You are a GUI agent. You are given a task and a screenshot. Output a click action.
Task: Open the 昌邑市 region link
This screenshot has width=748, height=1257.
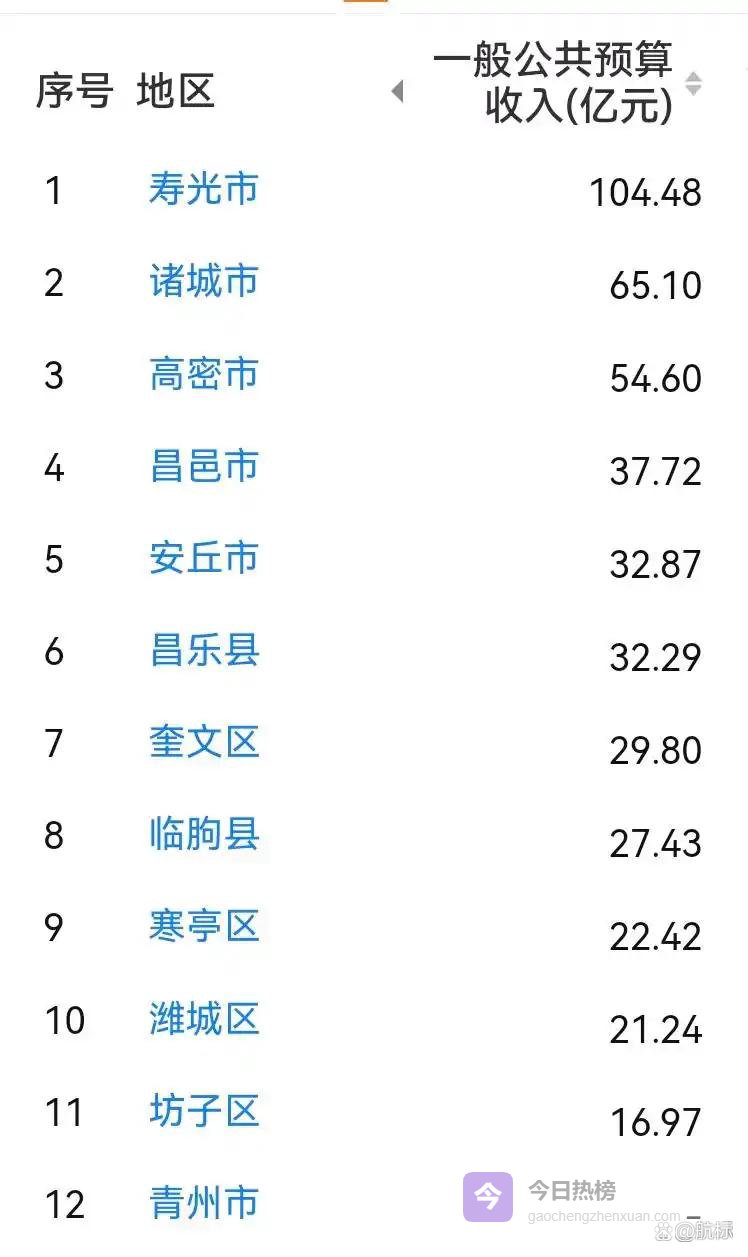point(204,467)
